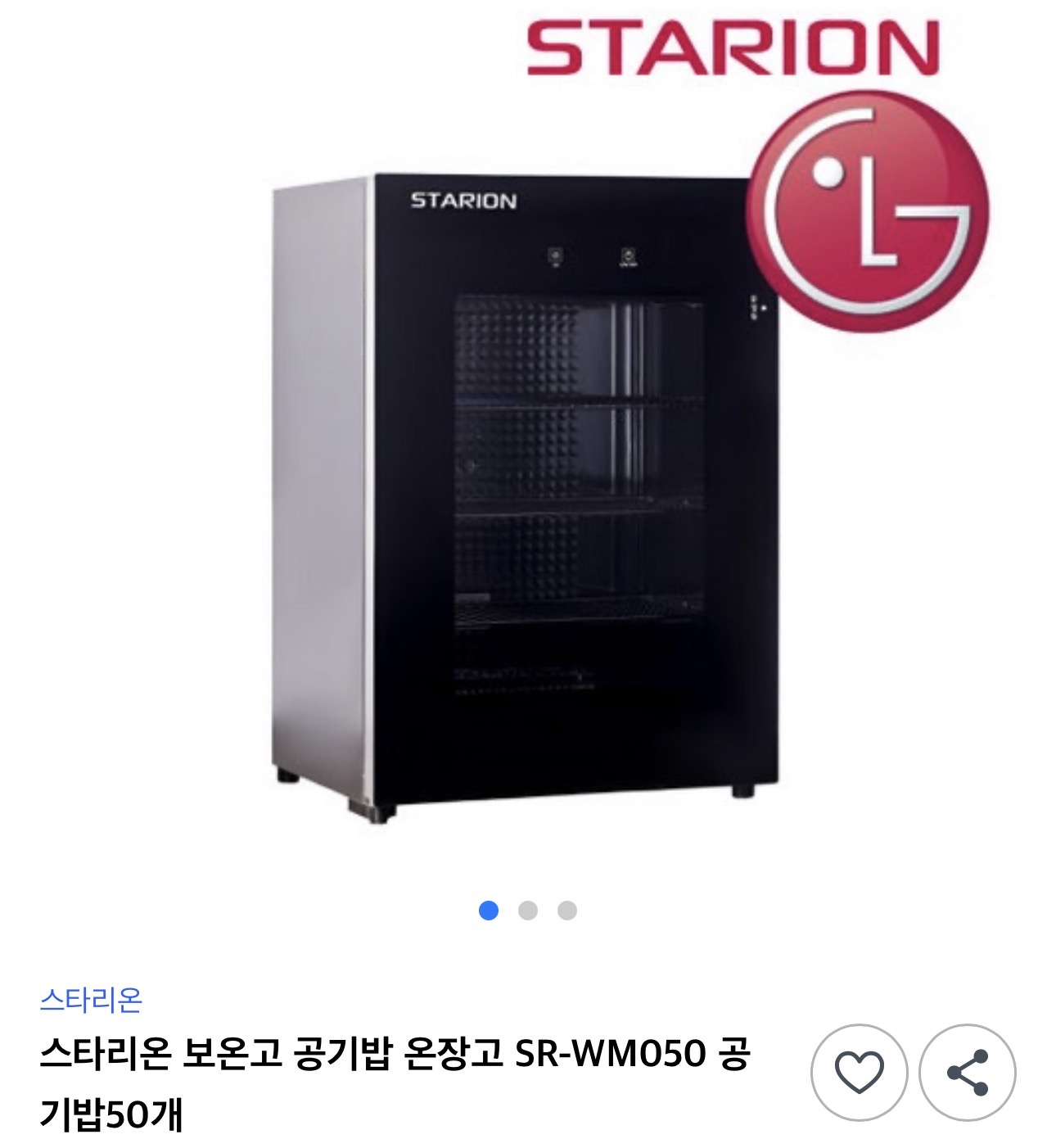This screenshot has width=1056, height=1148.
Task: Open the 스타리온 brand link
Action: 91,999
